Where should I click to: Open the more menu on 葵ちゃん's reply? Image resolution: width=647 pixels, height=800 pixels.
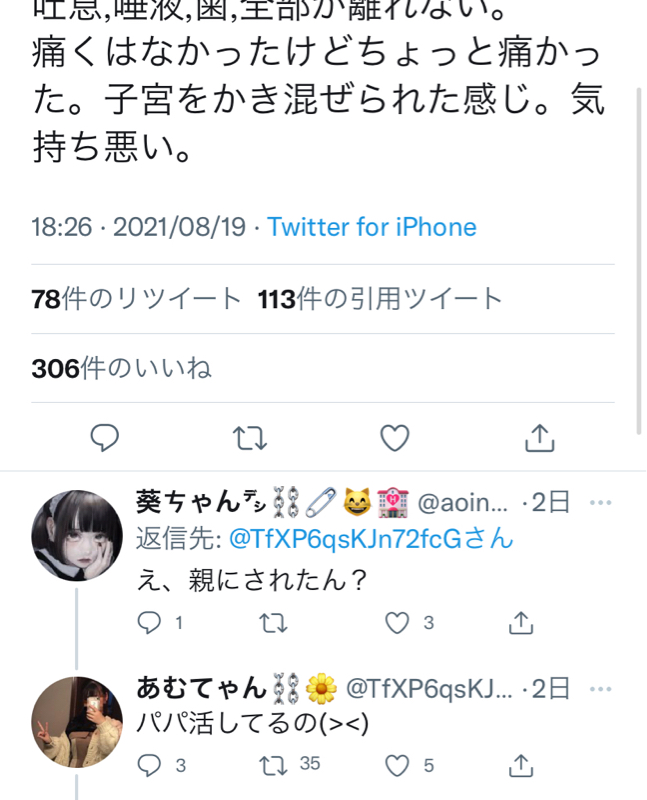coord(600,502)
